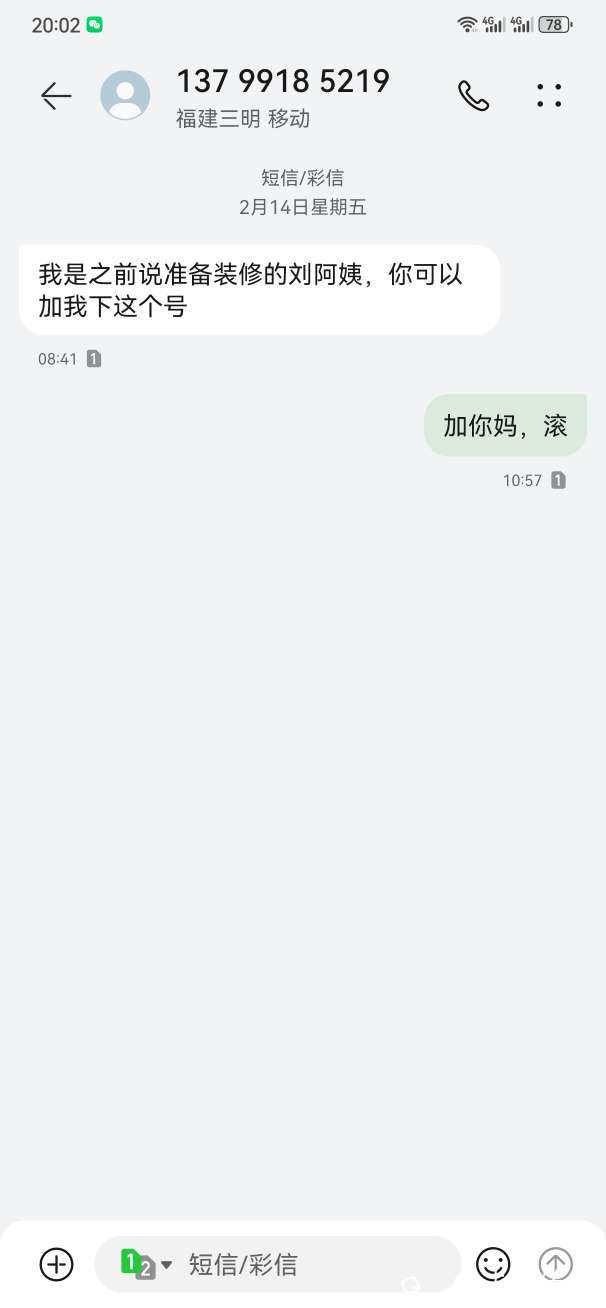Call the number 137 9918 5219
606x1308 pixels.
pyautogui.click(x=473, y=96)
